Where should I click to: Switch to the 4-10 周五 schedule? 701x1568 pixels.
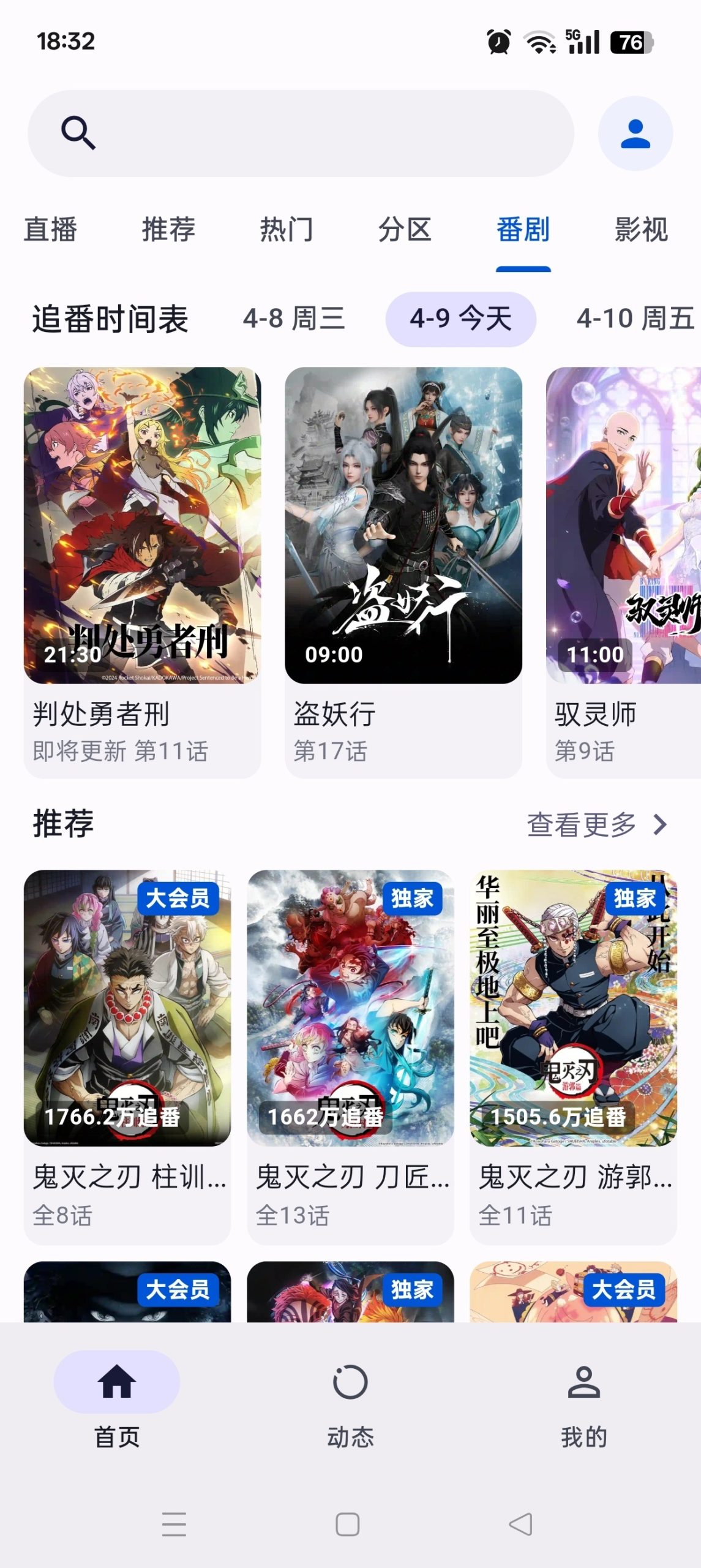631,319
